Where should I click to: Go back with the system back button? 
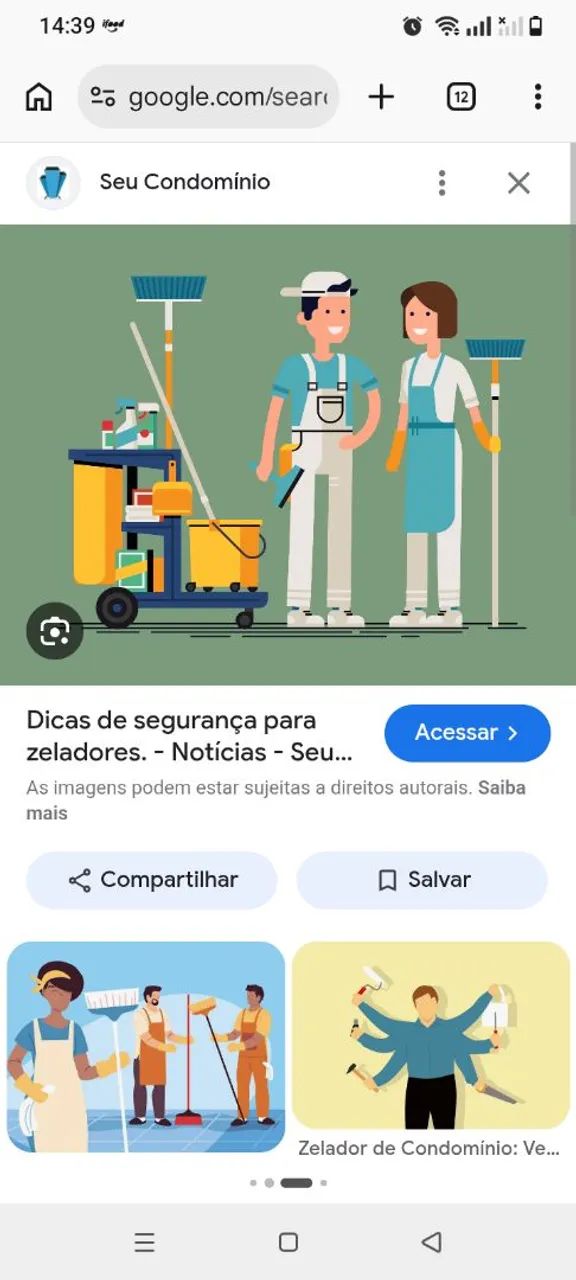pyautogui.click(x=431, y=1242)
